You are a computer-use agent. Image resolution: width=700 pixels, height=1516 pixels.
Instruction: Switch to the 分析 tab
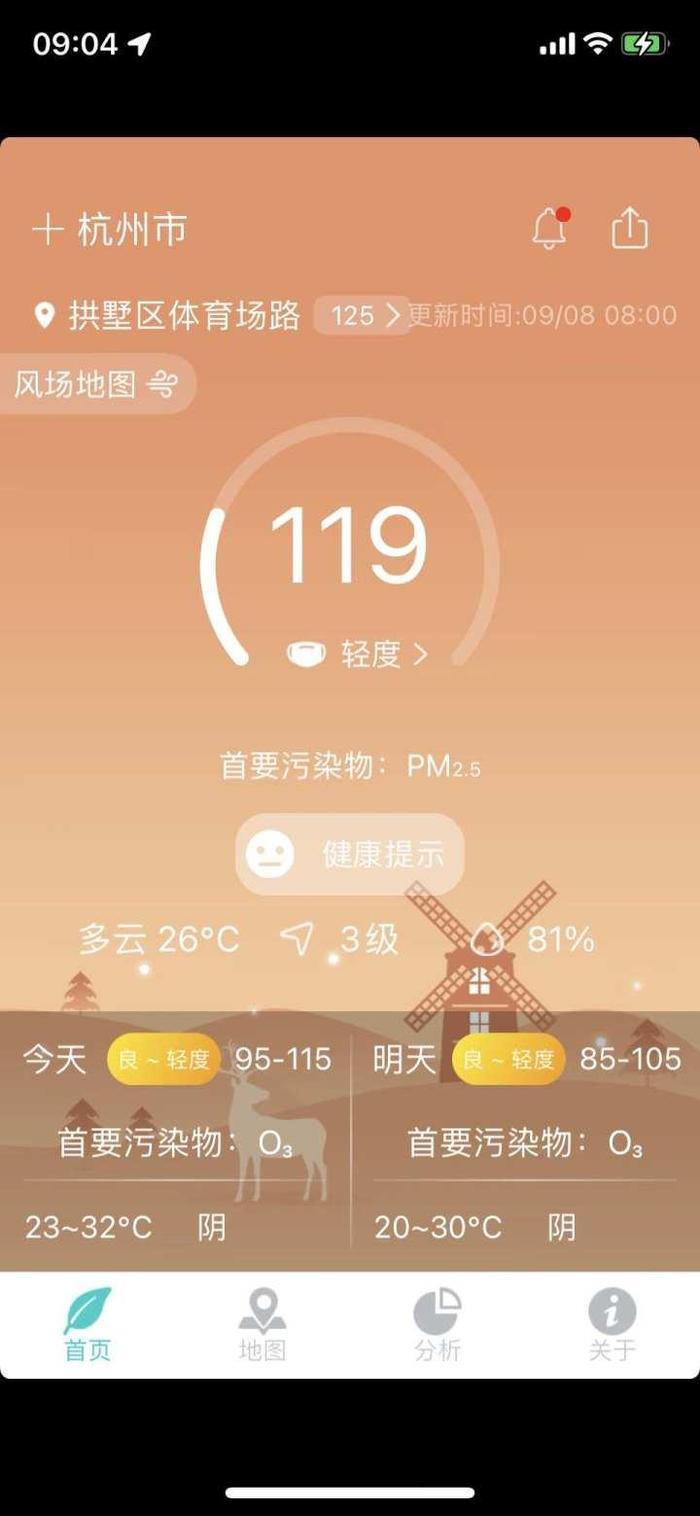[x=437, y=1326]
